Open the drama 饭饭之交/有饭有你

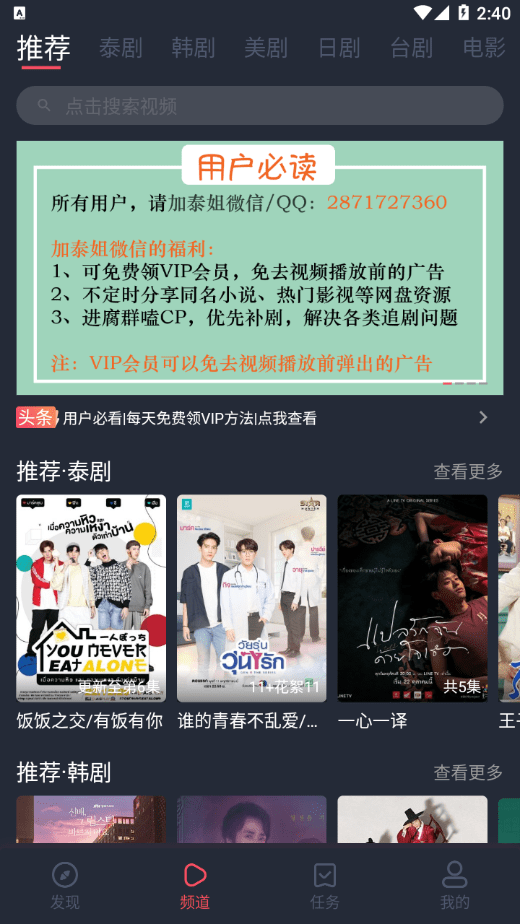tap(91, 613)
